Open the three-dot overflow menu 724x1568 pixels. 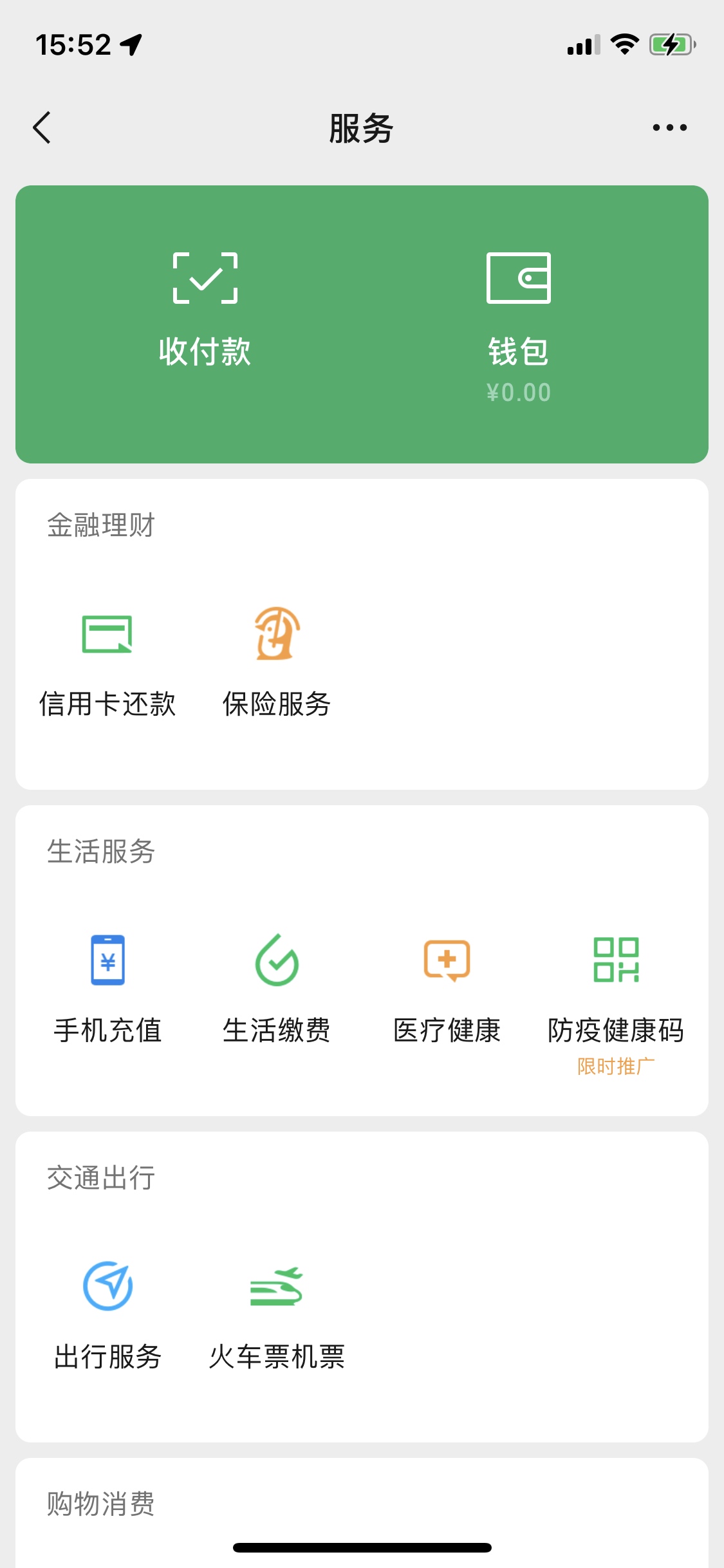[x=669, y=127]
